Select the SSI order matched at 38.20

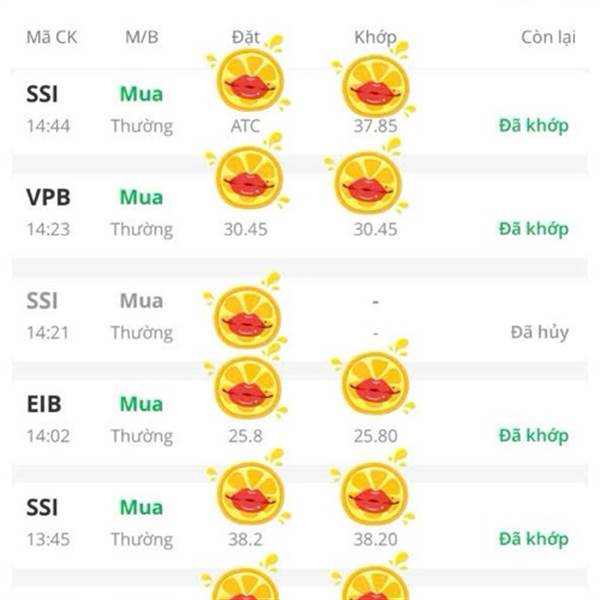point(300,525)
